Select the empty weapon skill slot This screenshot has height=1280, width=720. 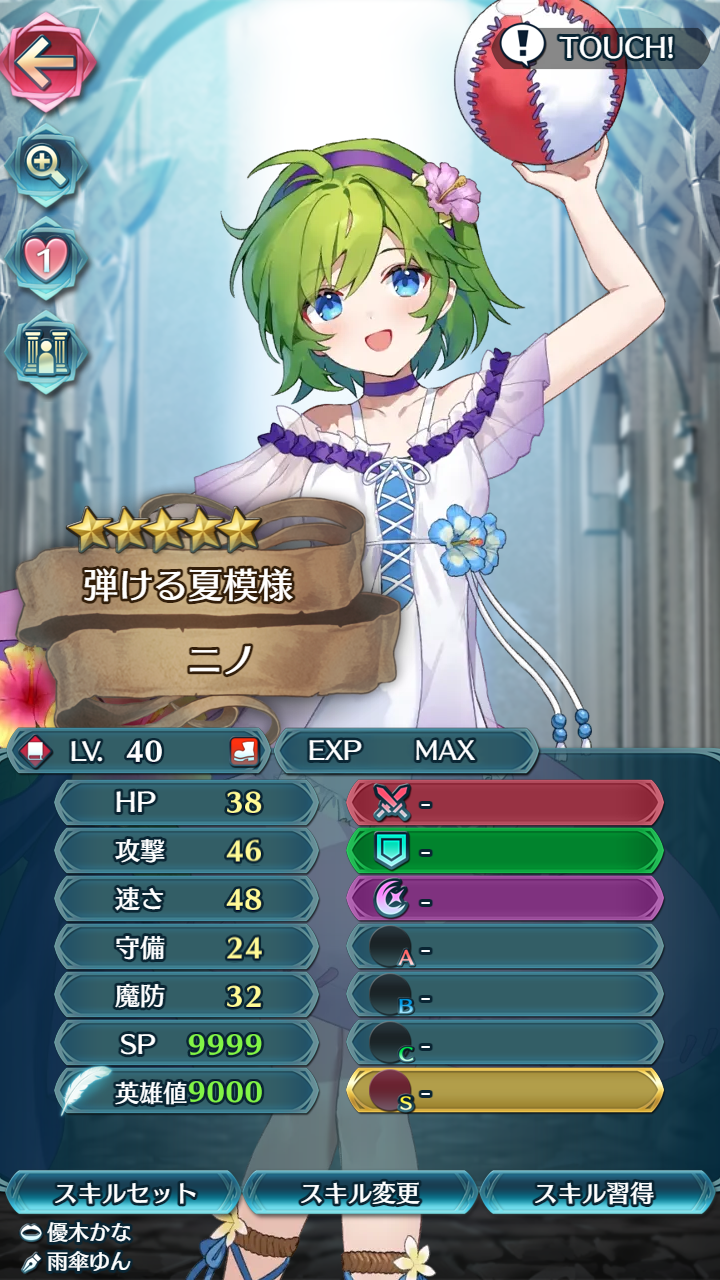(x=505, y=803)
